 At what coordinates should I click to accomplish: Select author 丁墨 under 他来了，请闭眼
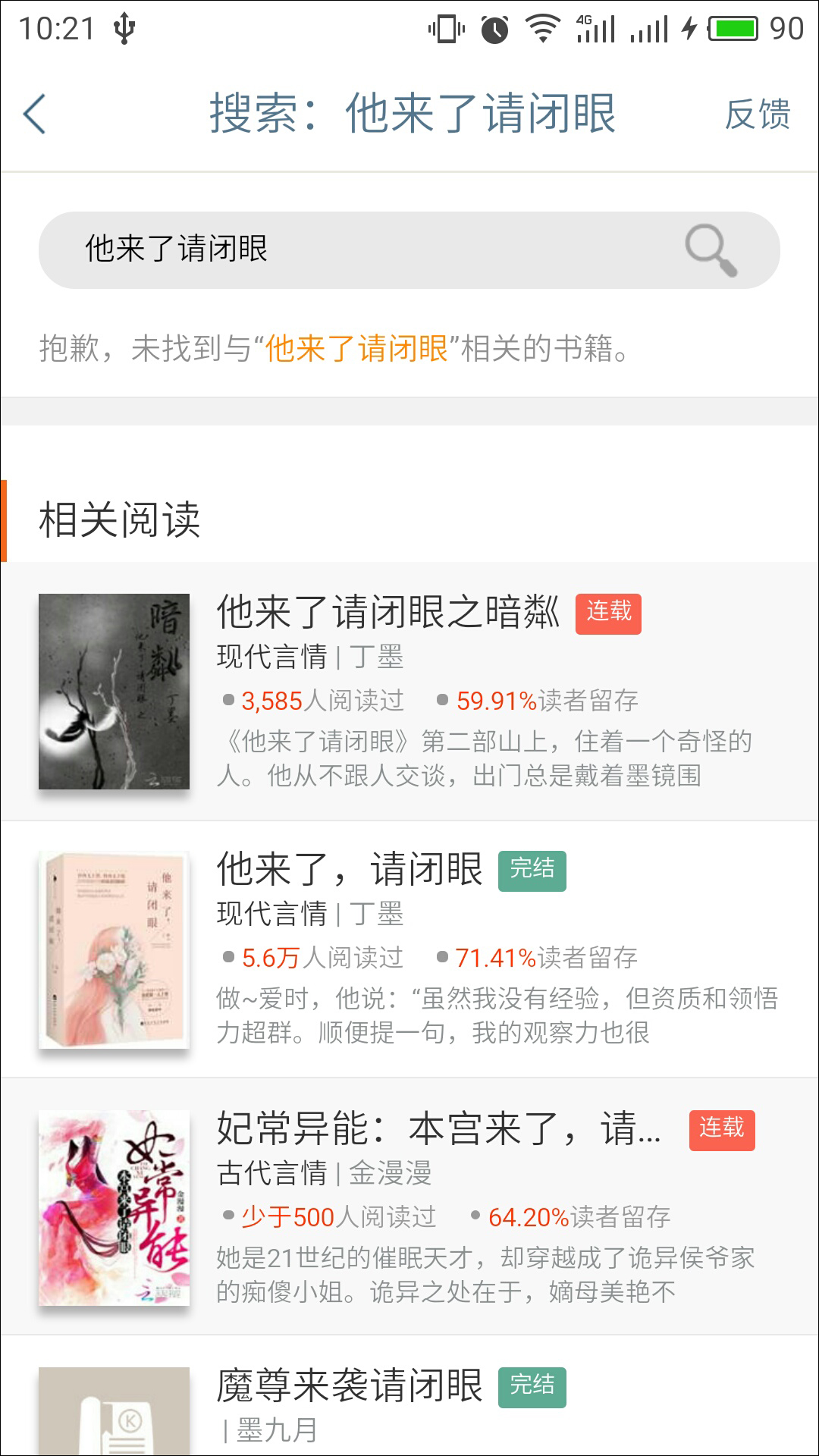coord(376,915)
